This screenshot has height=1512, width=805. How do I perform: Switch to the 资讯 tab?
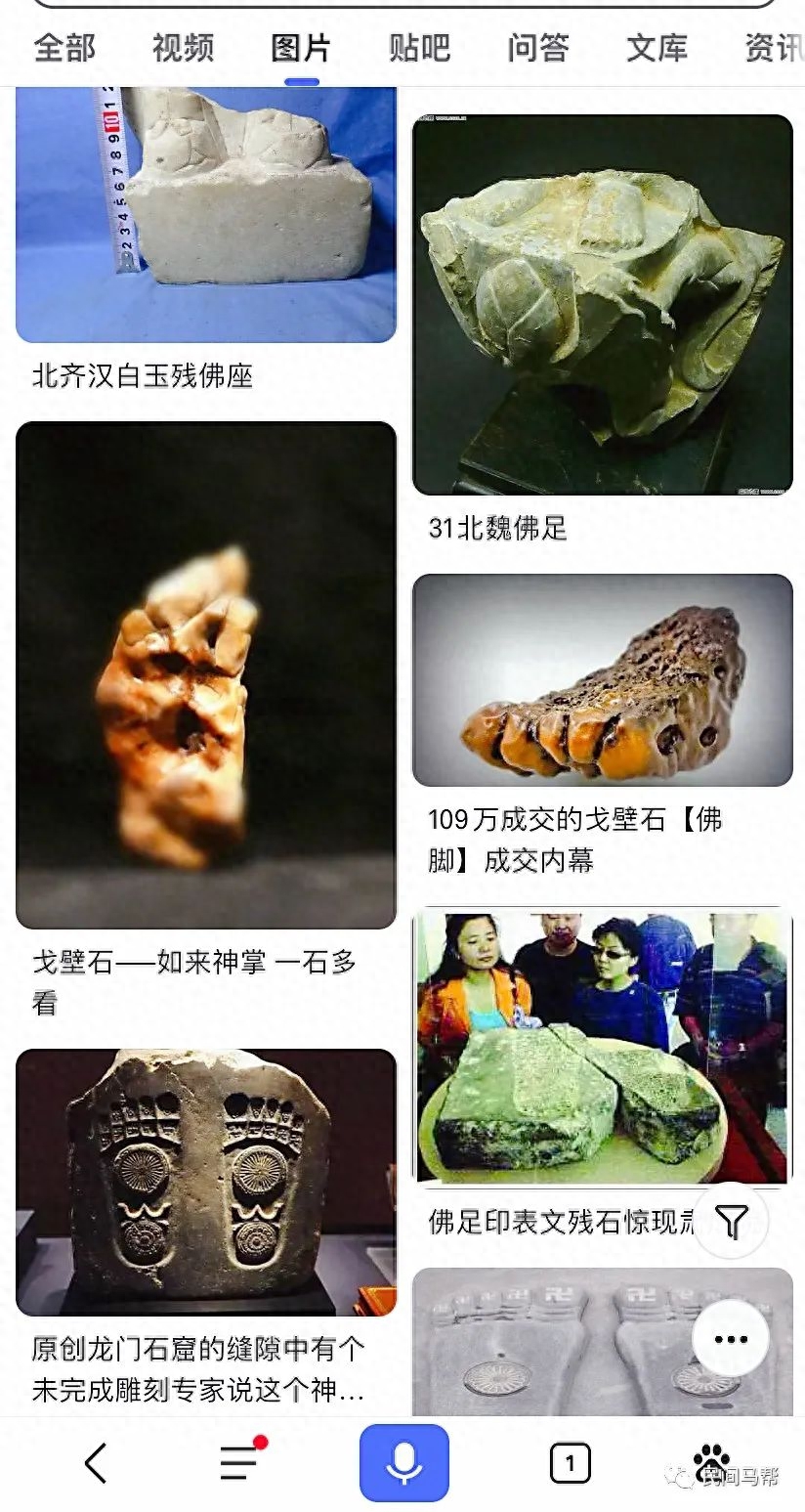(x=774, y=47)
